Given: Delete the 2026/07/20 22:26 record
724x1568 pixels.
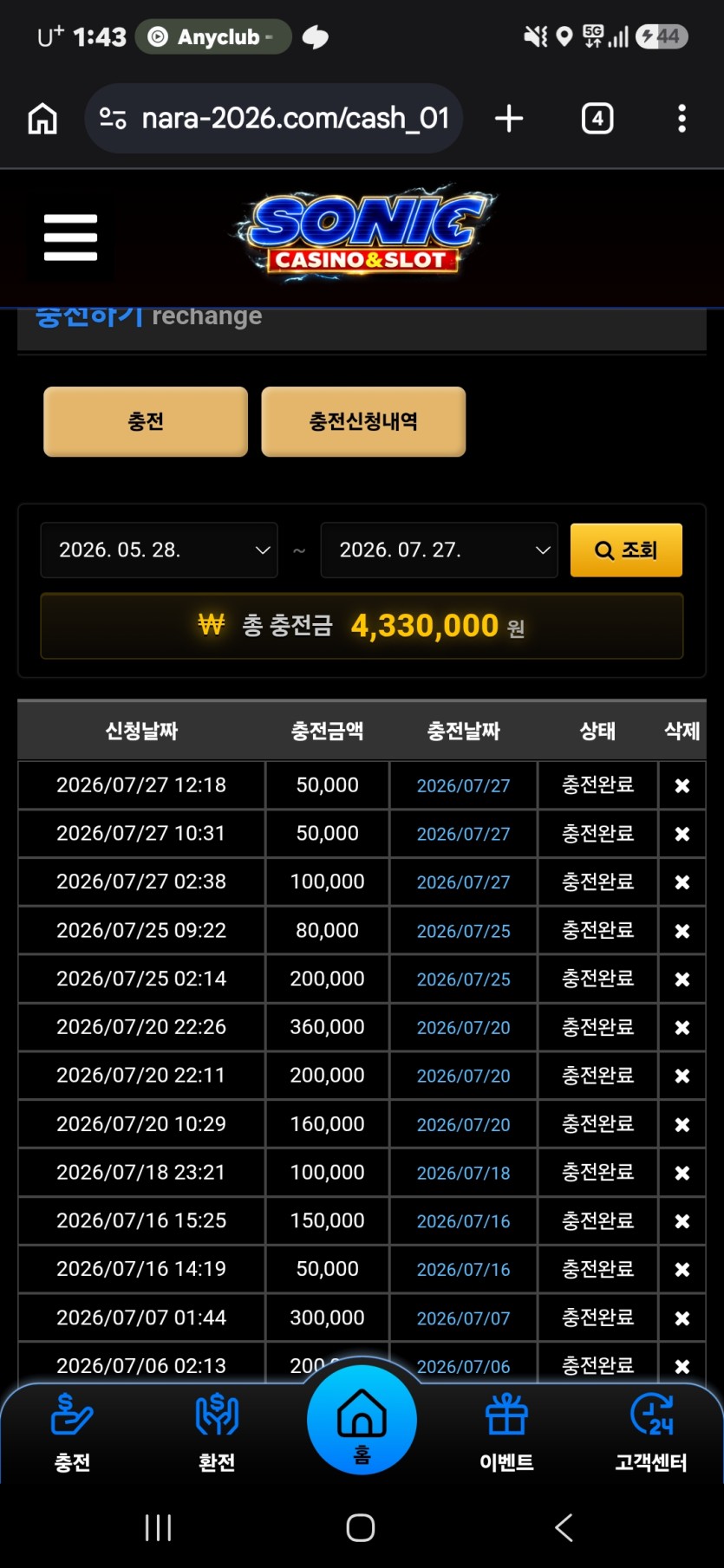Looking at the screenshot, I should click(682, 1027).
